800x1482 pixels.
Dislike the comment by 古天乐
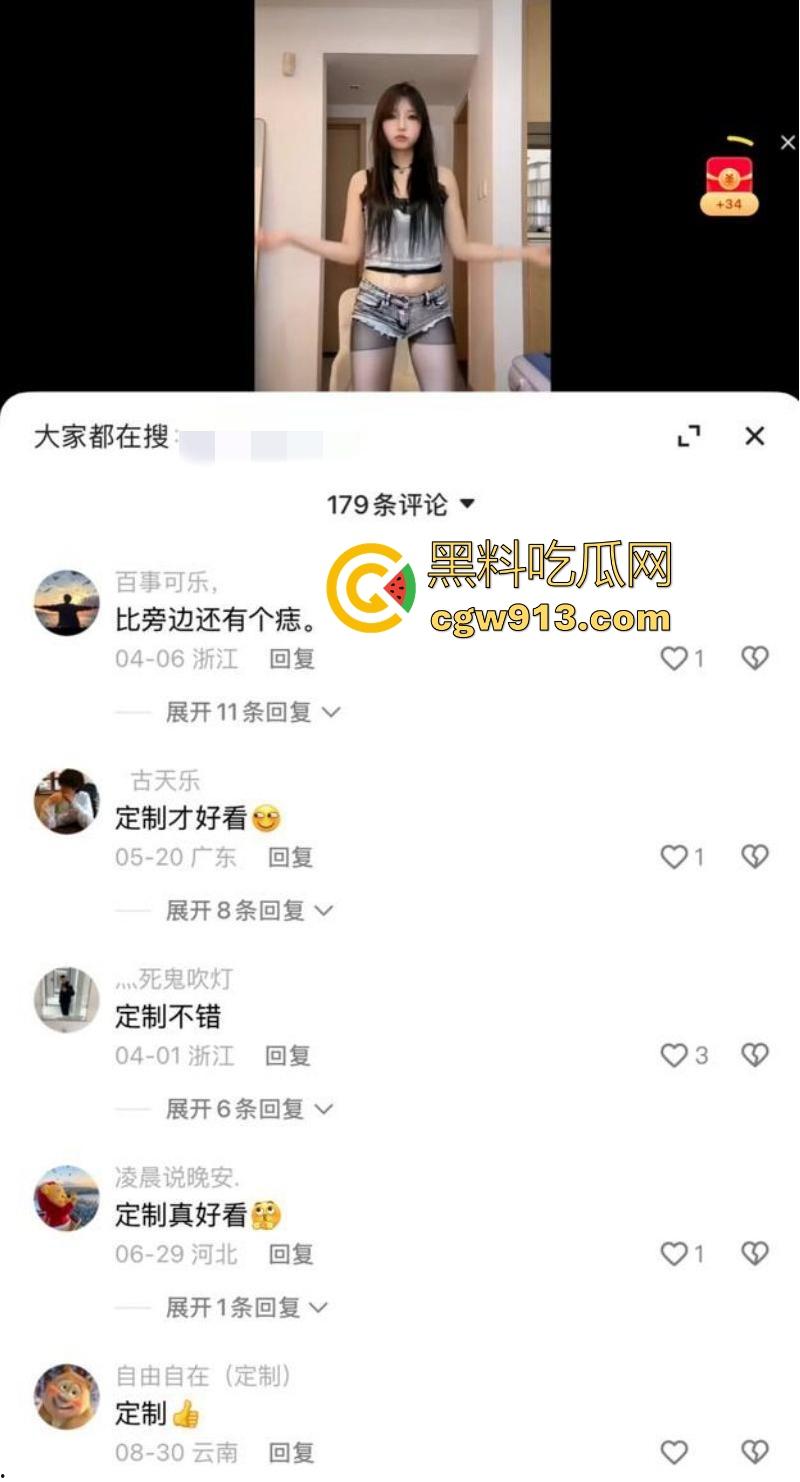click(x=751, y=856)
